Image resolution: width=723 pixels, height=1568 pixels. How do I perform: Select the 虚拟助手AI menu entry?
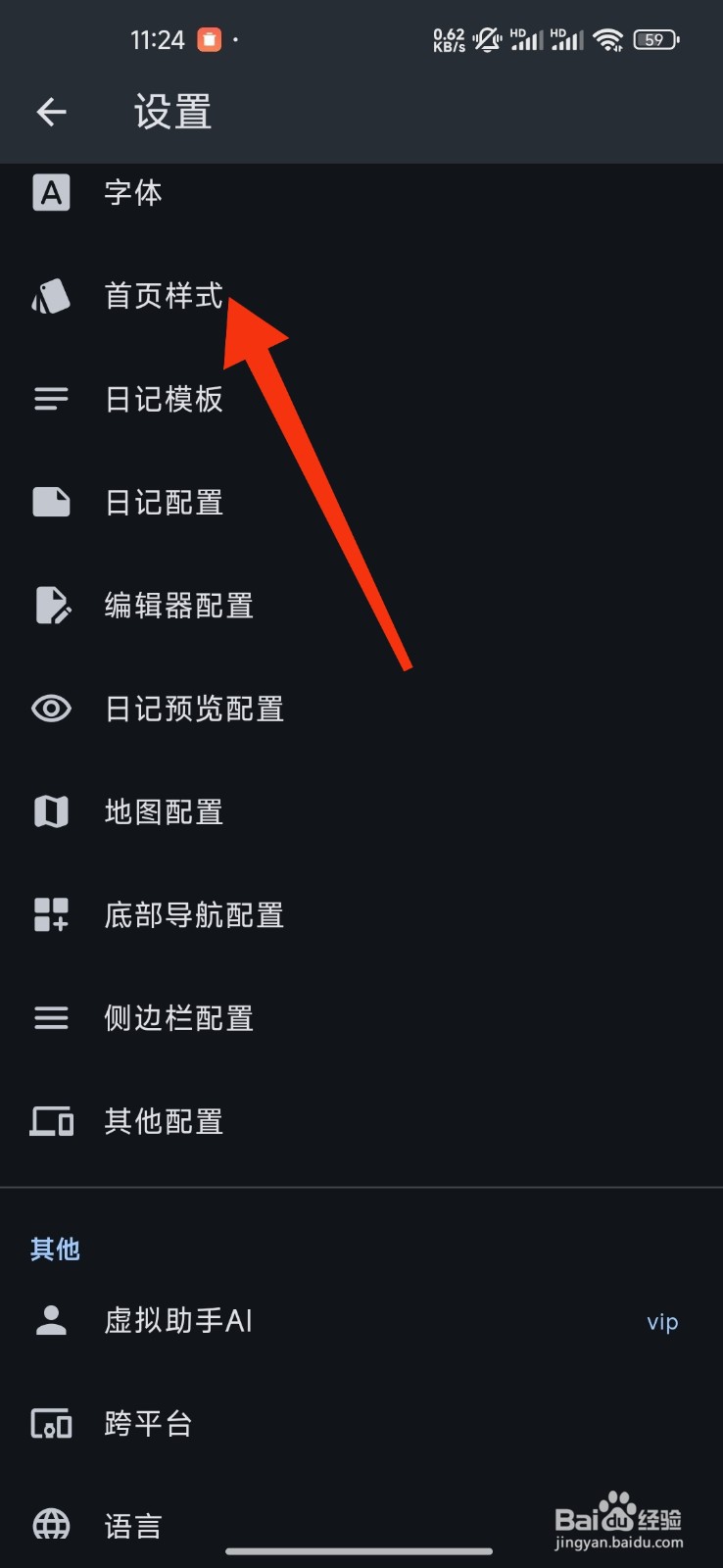coord(178,1320)
